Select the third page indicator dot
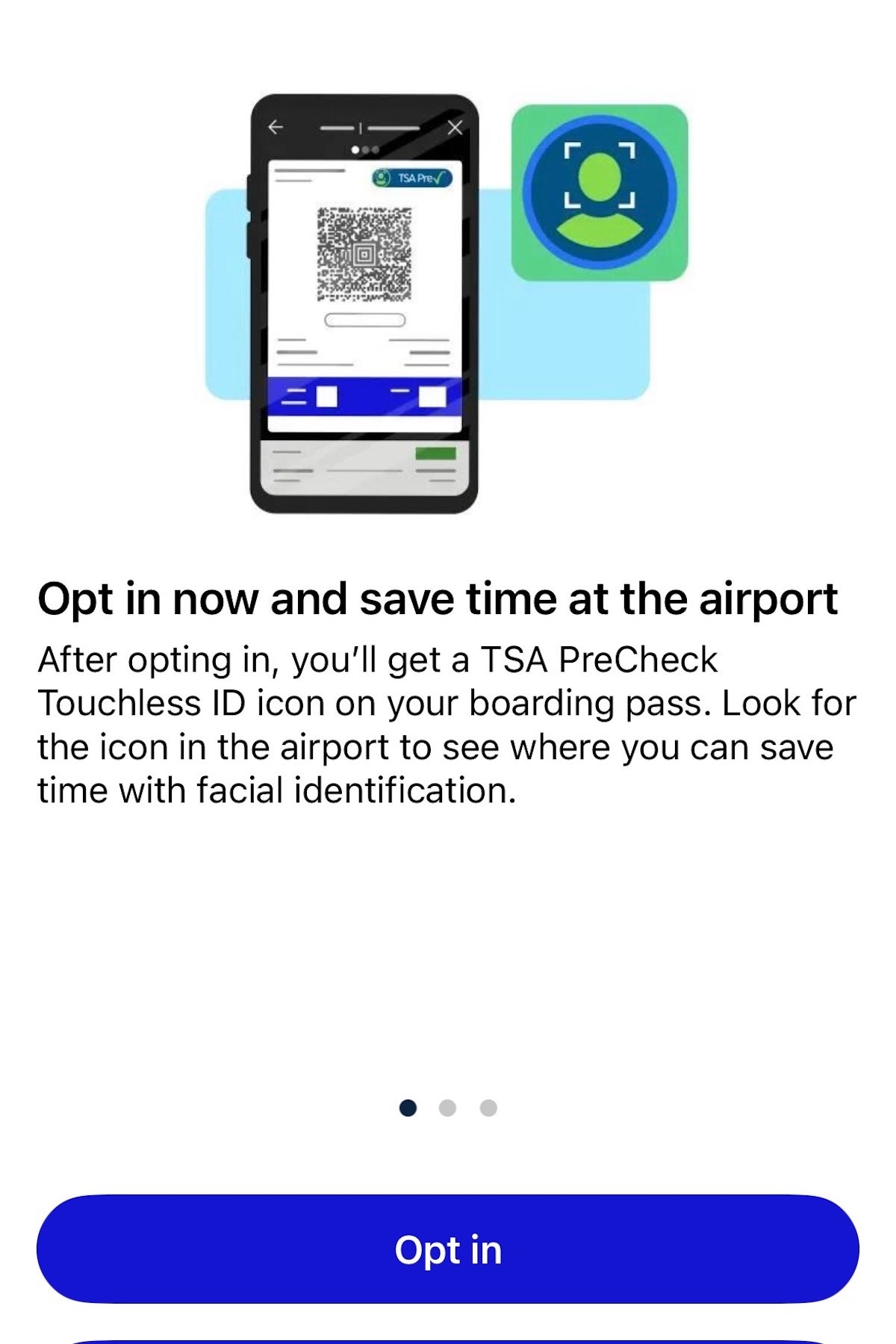896x1344 pixels. point(488,1107)
